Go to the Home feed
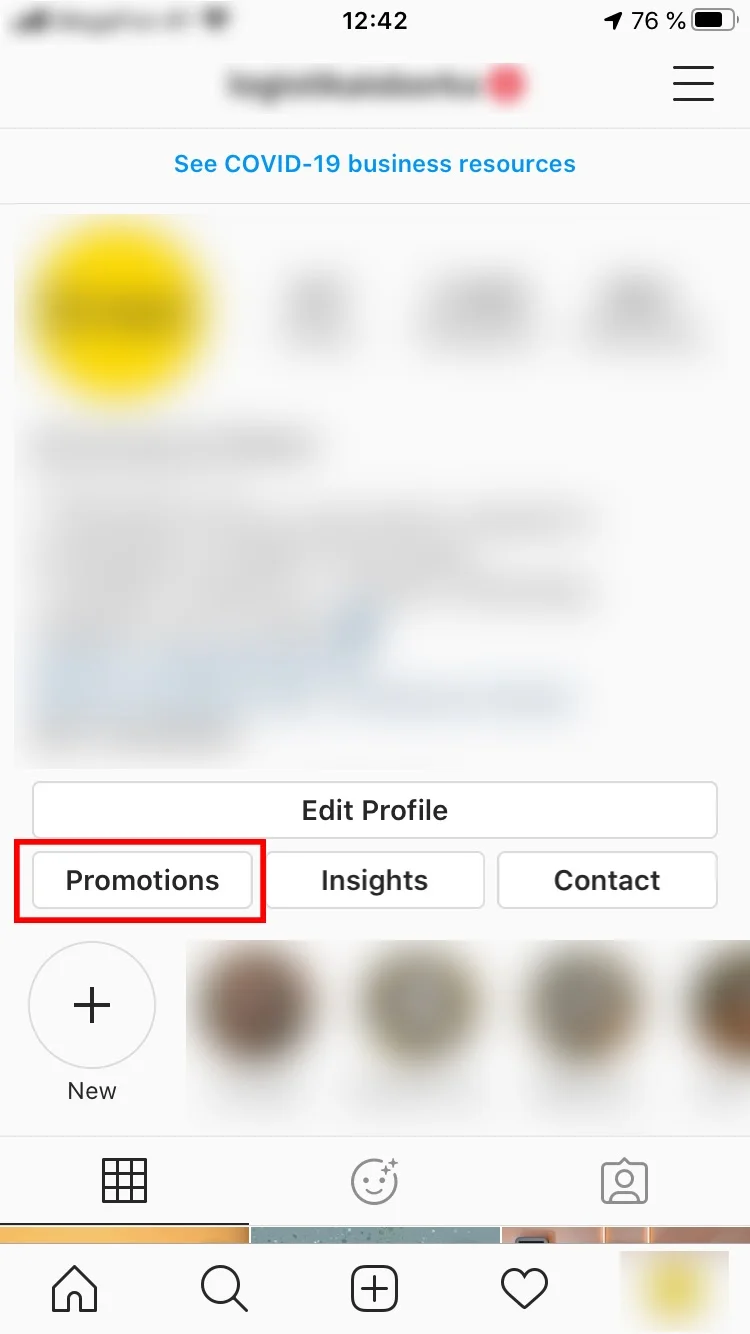The height and width of the screenshot is (1334, 750). [75, 1288]
